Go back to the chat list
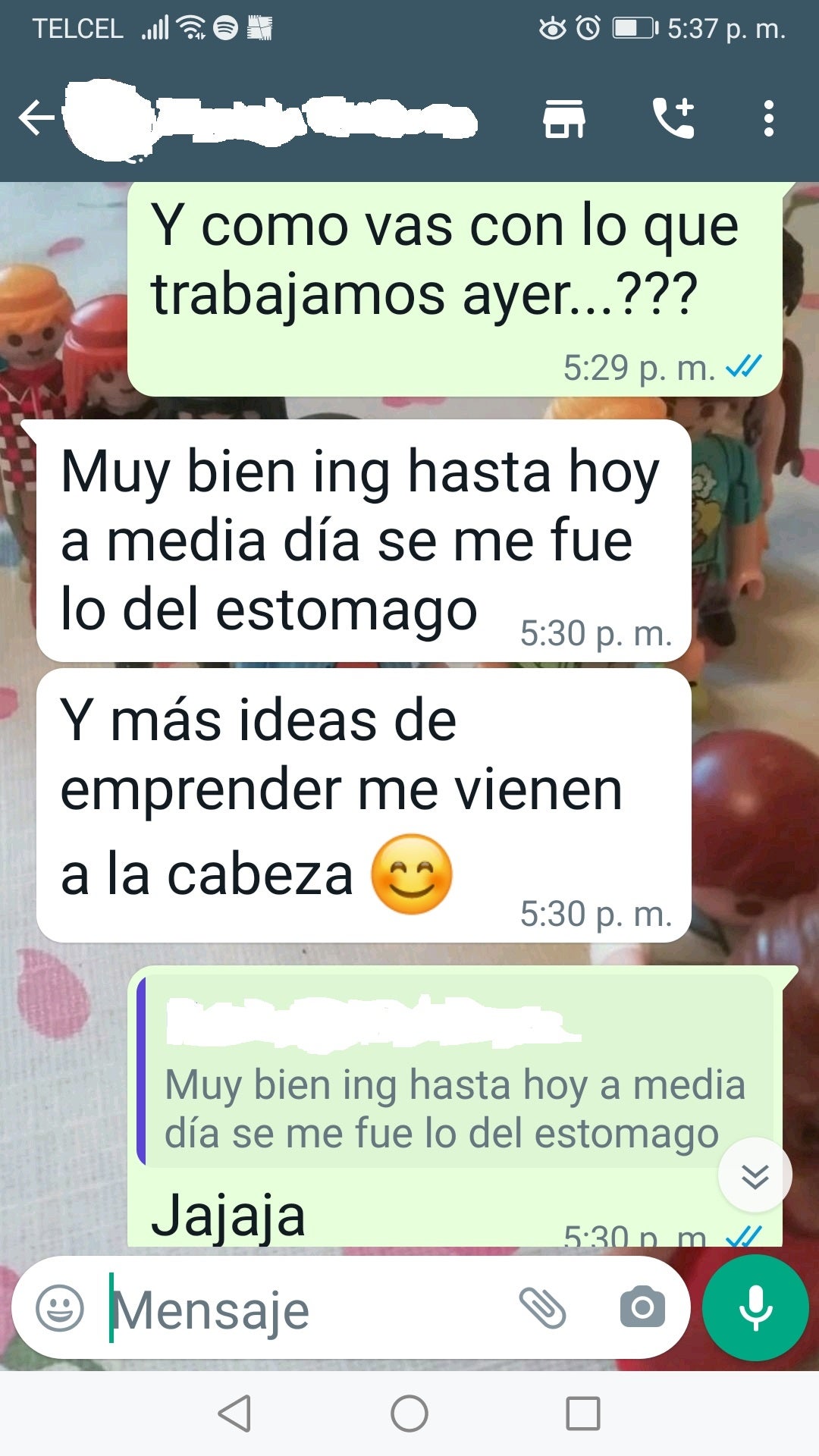 tap(36, 118)
